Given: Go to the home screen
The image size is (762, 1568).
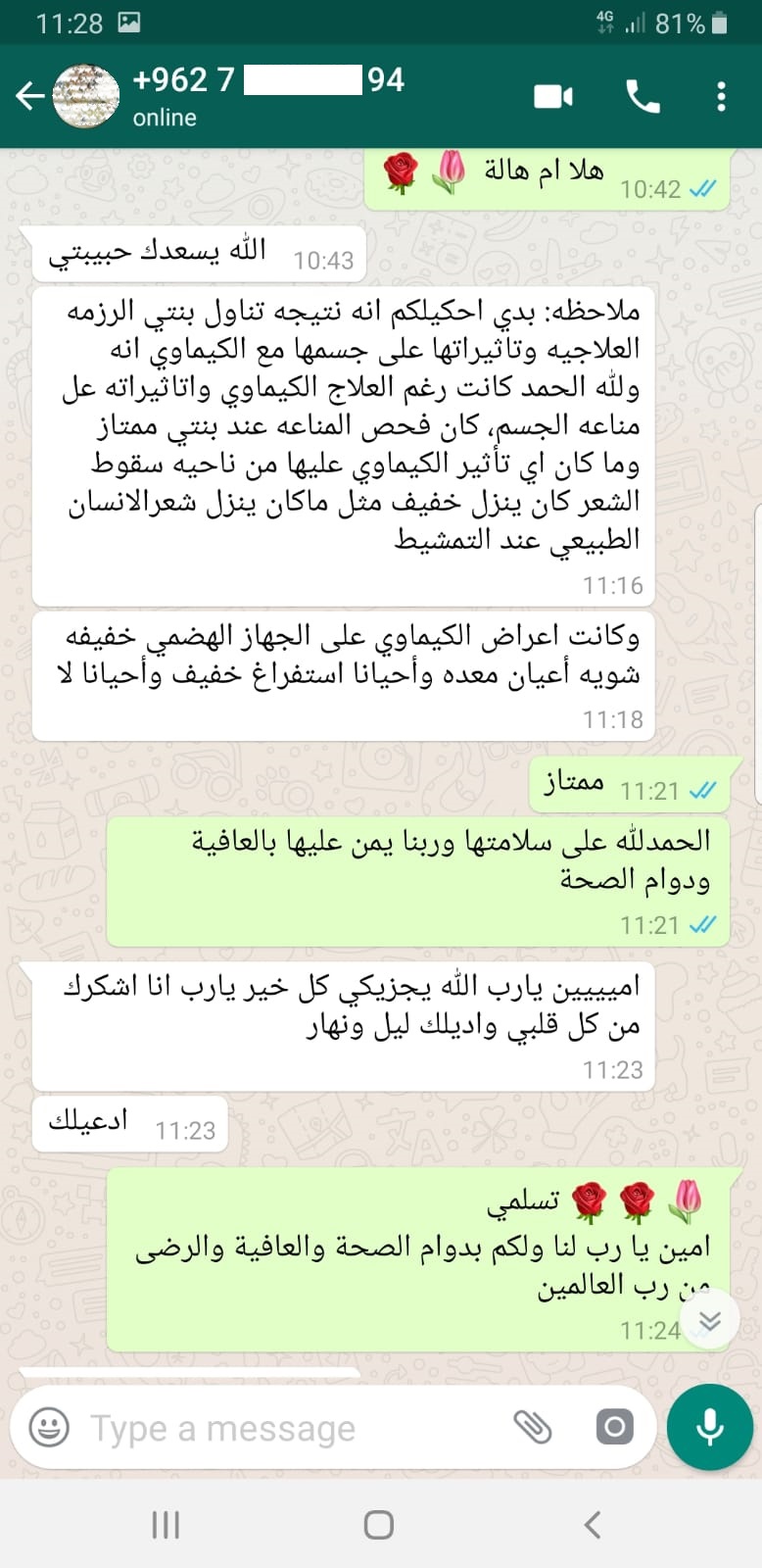Looking at the screenshot, I should coord(379,1525).
